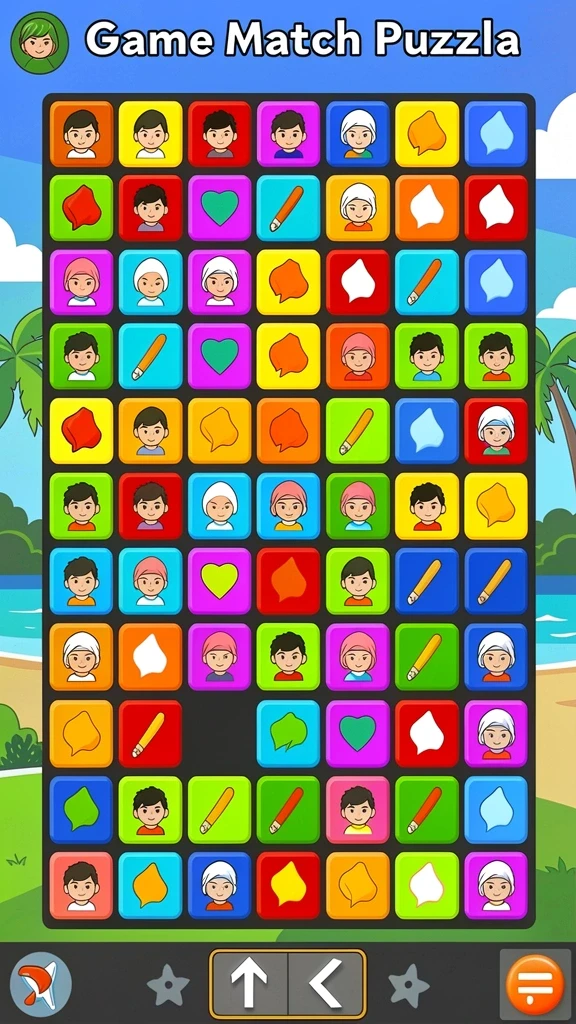Tap the up arrow button
The width and height of the screenshot is (576, 1024).
tap(249, 983)
